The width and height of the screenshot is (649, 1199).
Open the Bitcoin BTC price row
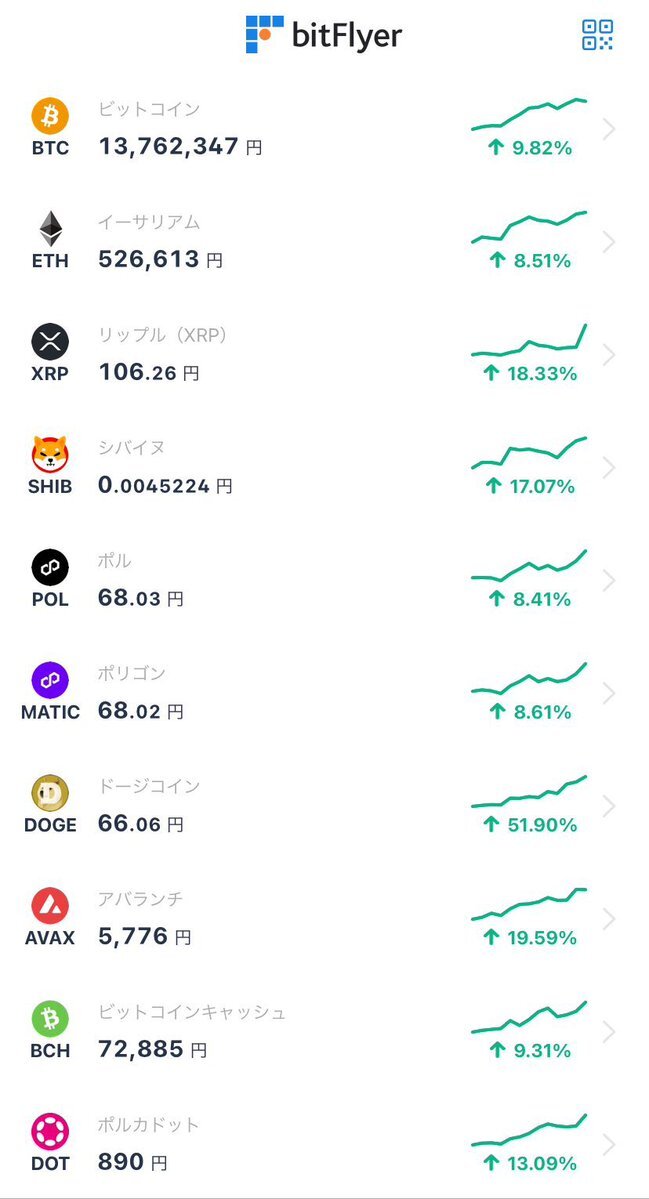(x=324, y=129)
